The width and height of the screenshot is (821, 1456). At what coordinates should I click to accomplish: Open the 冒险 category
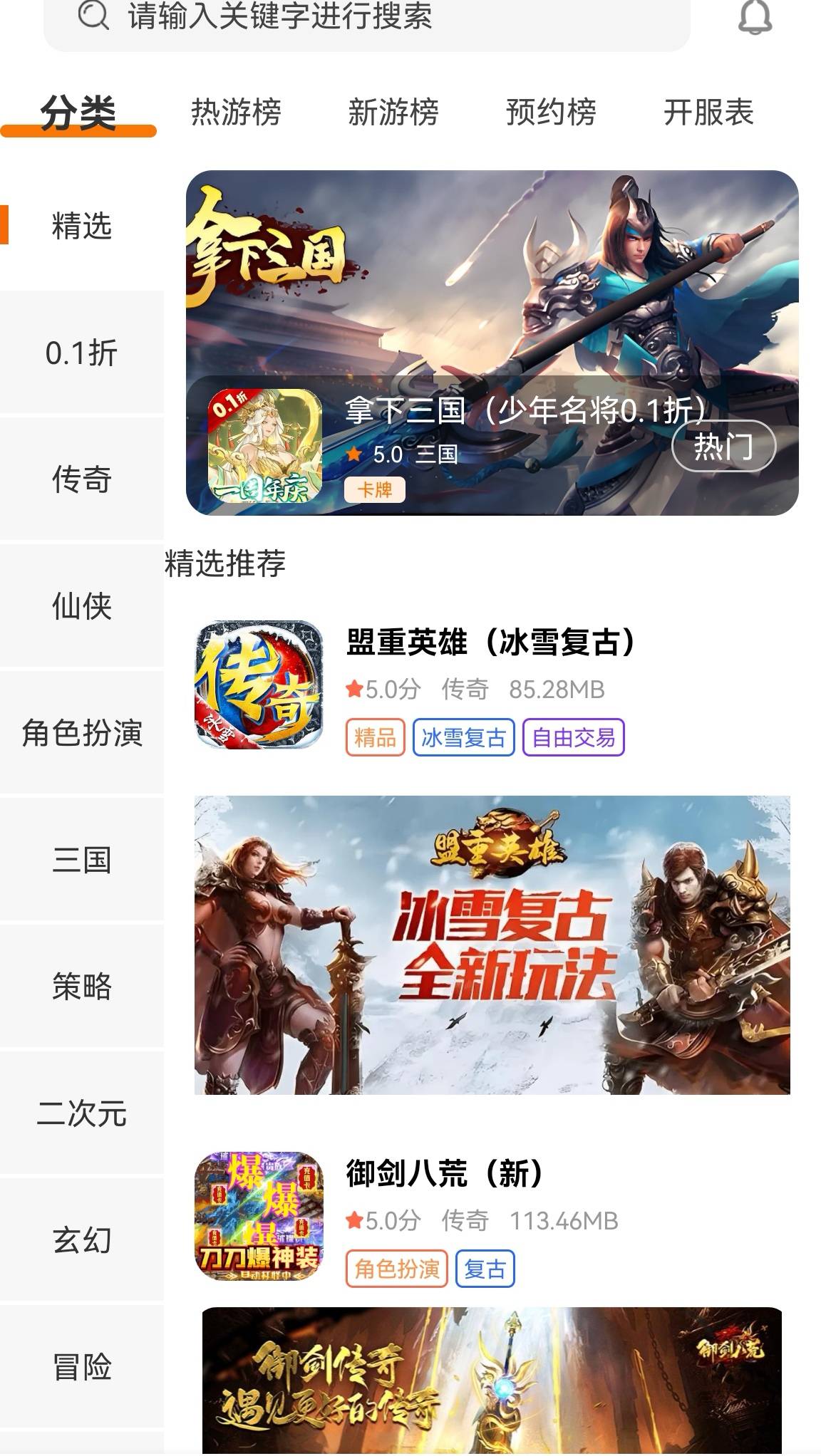coord(82,1367)
